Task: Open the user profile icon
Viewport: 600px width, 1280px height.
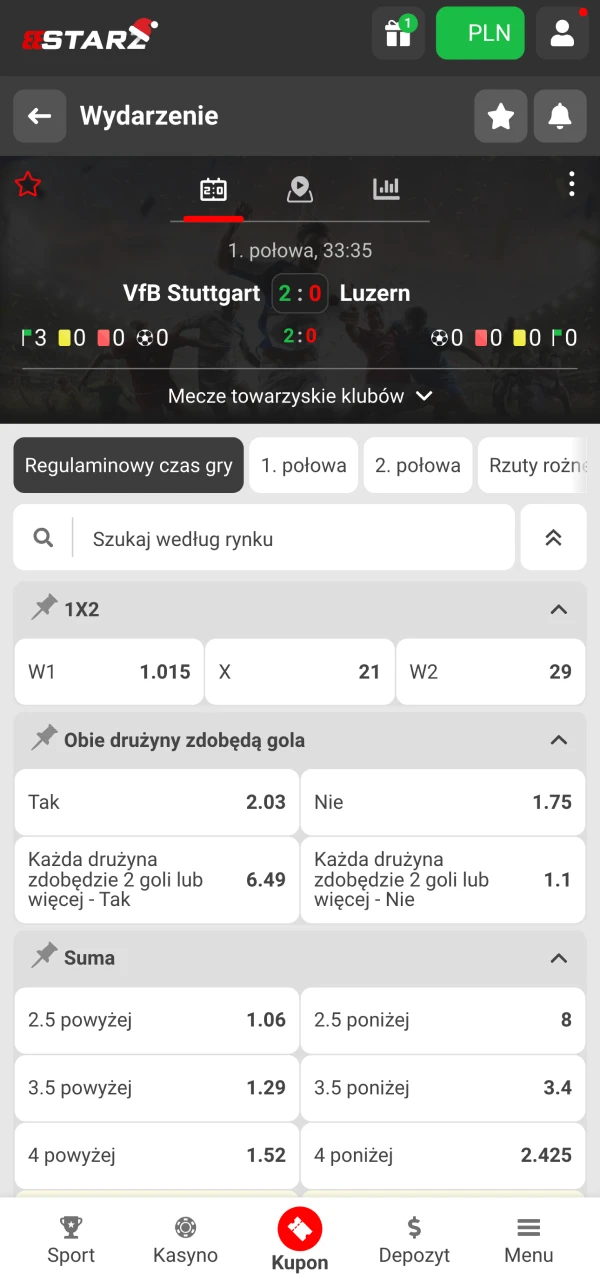Action: point(562,33)
